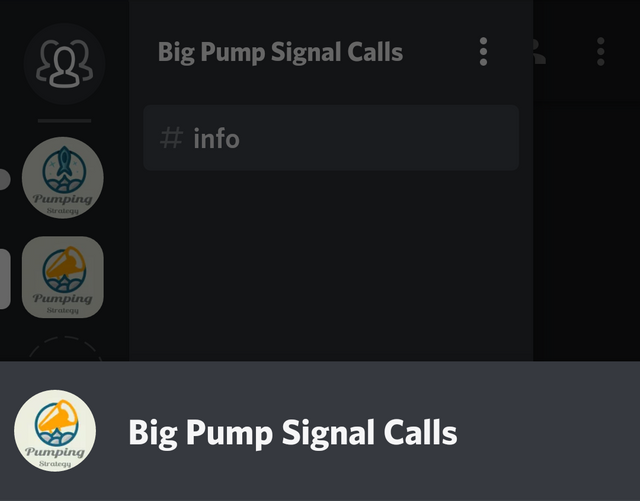This screenshot has height=501, width=640.
Task: Open the server overflow menu
Action: coord(483,52)
